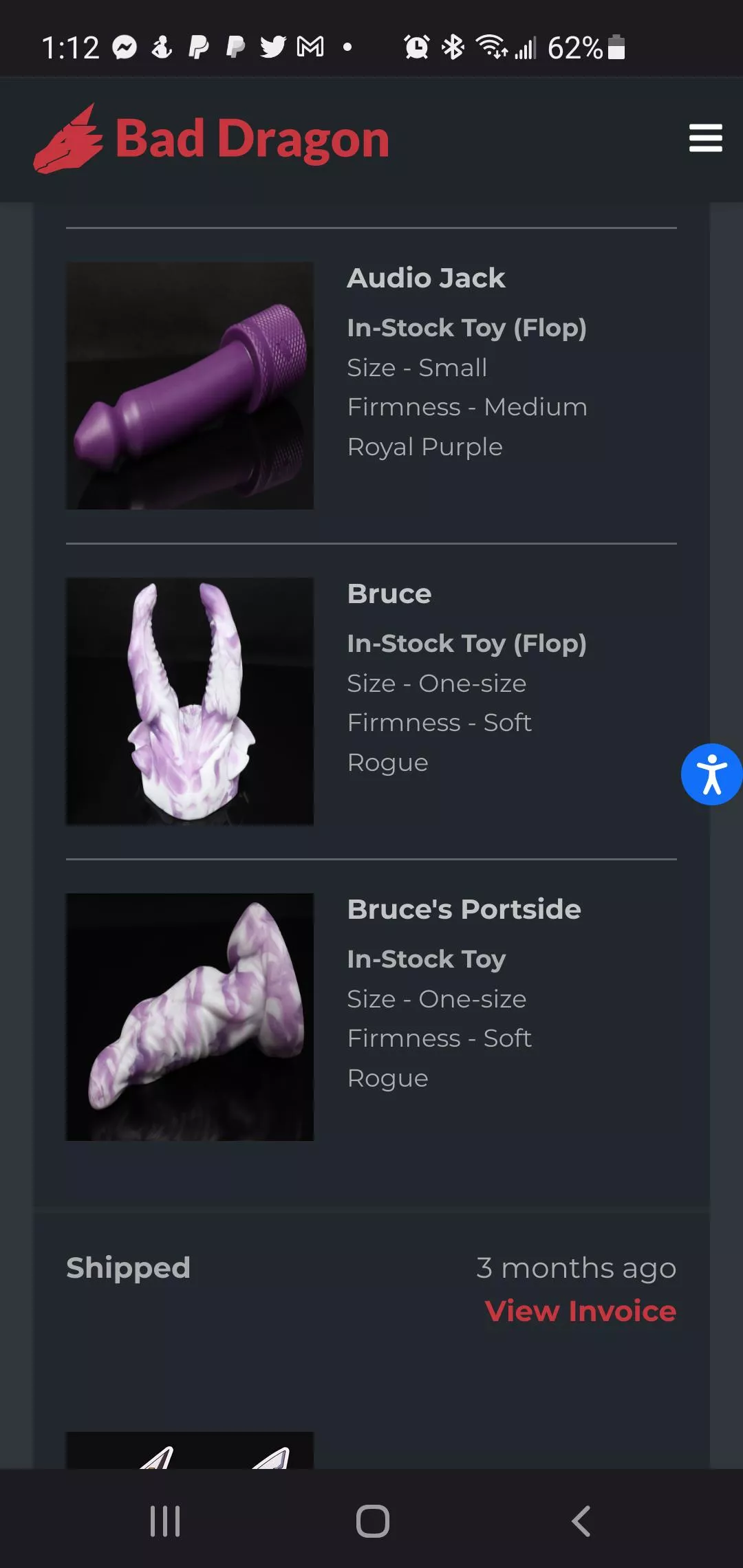Tap the Bad Dragon logo to go home
The height and width of the screenshot is (1568, 743).
pyautogui.click(x=212, y=140)
